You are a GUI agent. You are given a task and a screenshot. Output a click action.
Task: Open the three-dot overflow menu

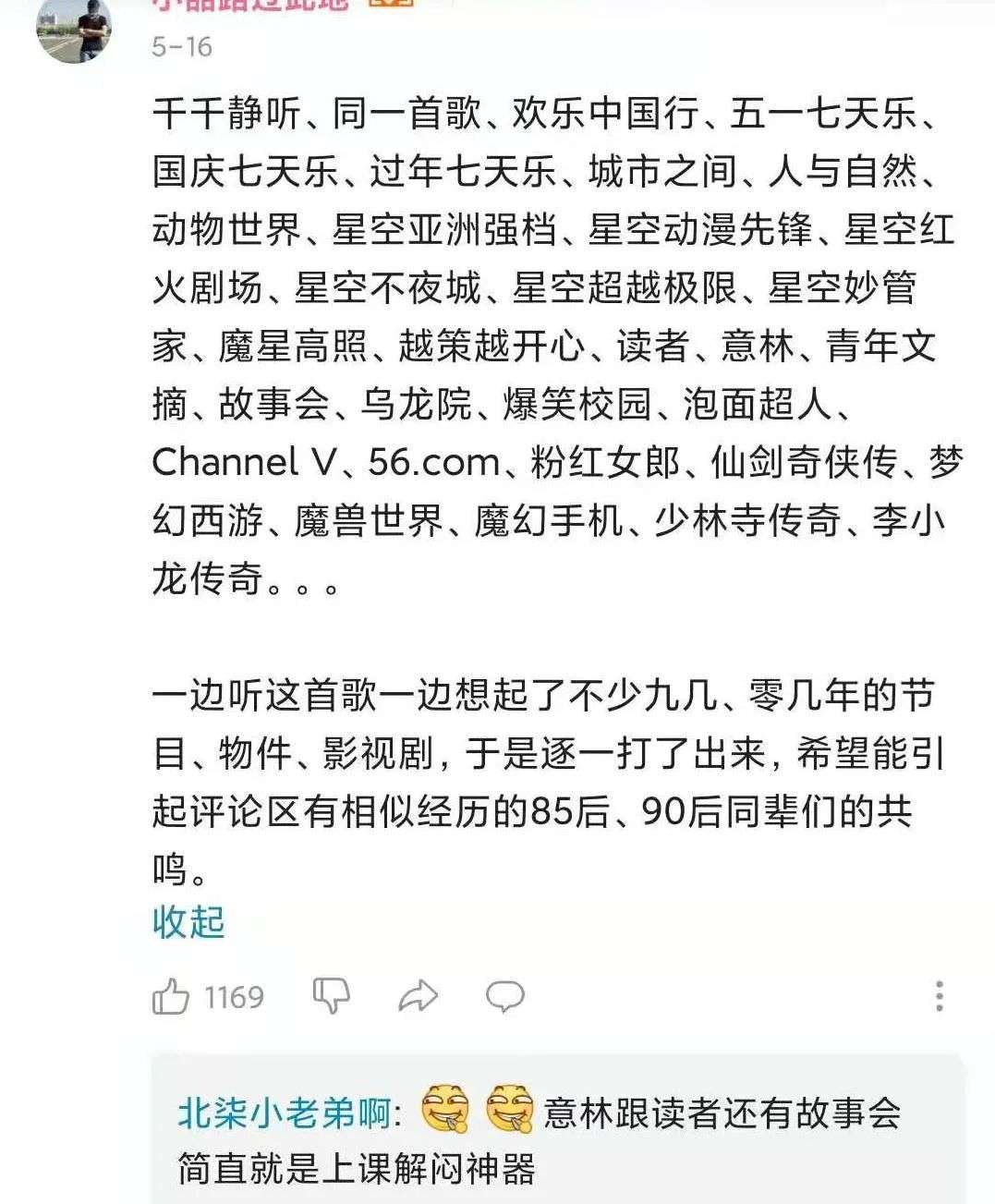point(939,996)
